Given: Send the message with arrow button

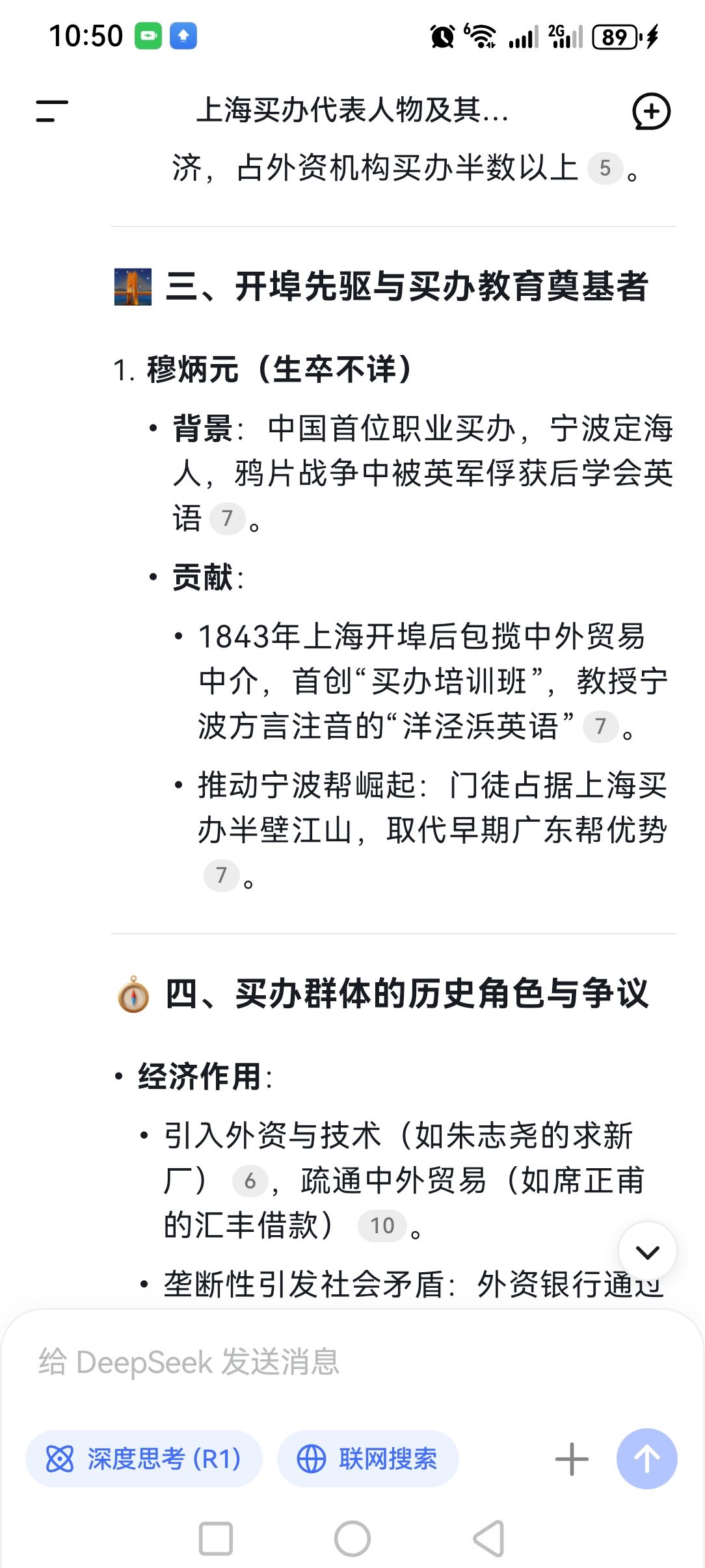Looking at the screenshot, I should coord(646,1459).
